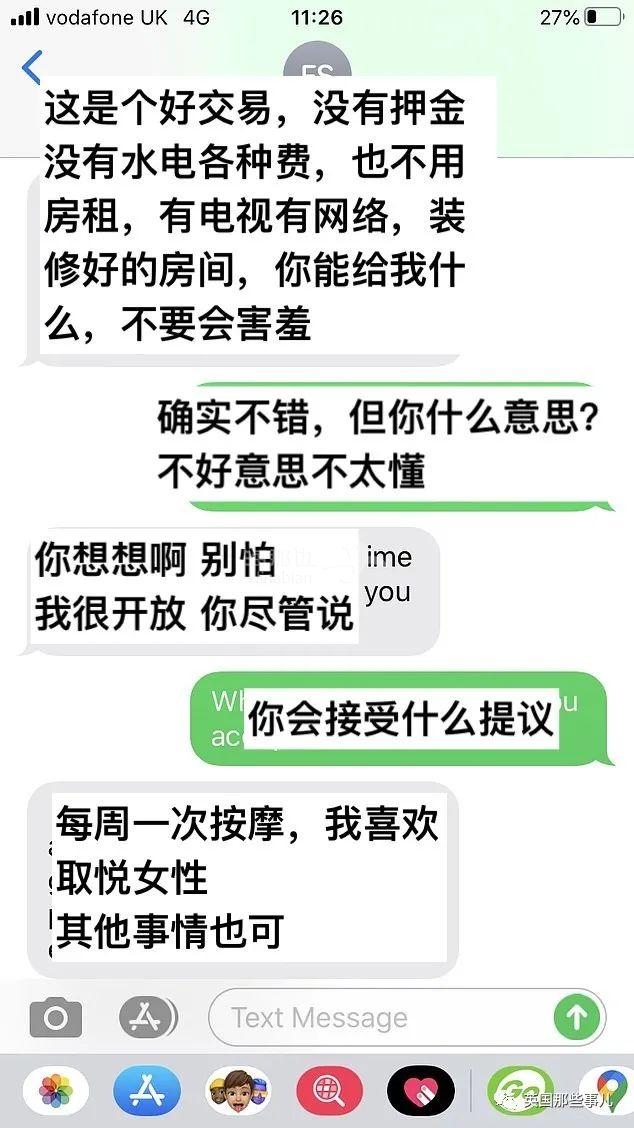Open Memoji stickers in the drawer
Image resolution: width=634 pixels, height=1128 pixels.
click(x=236, y=1092)
